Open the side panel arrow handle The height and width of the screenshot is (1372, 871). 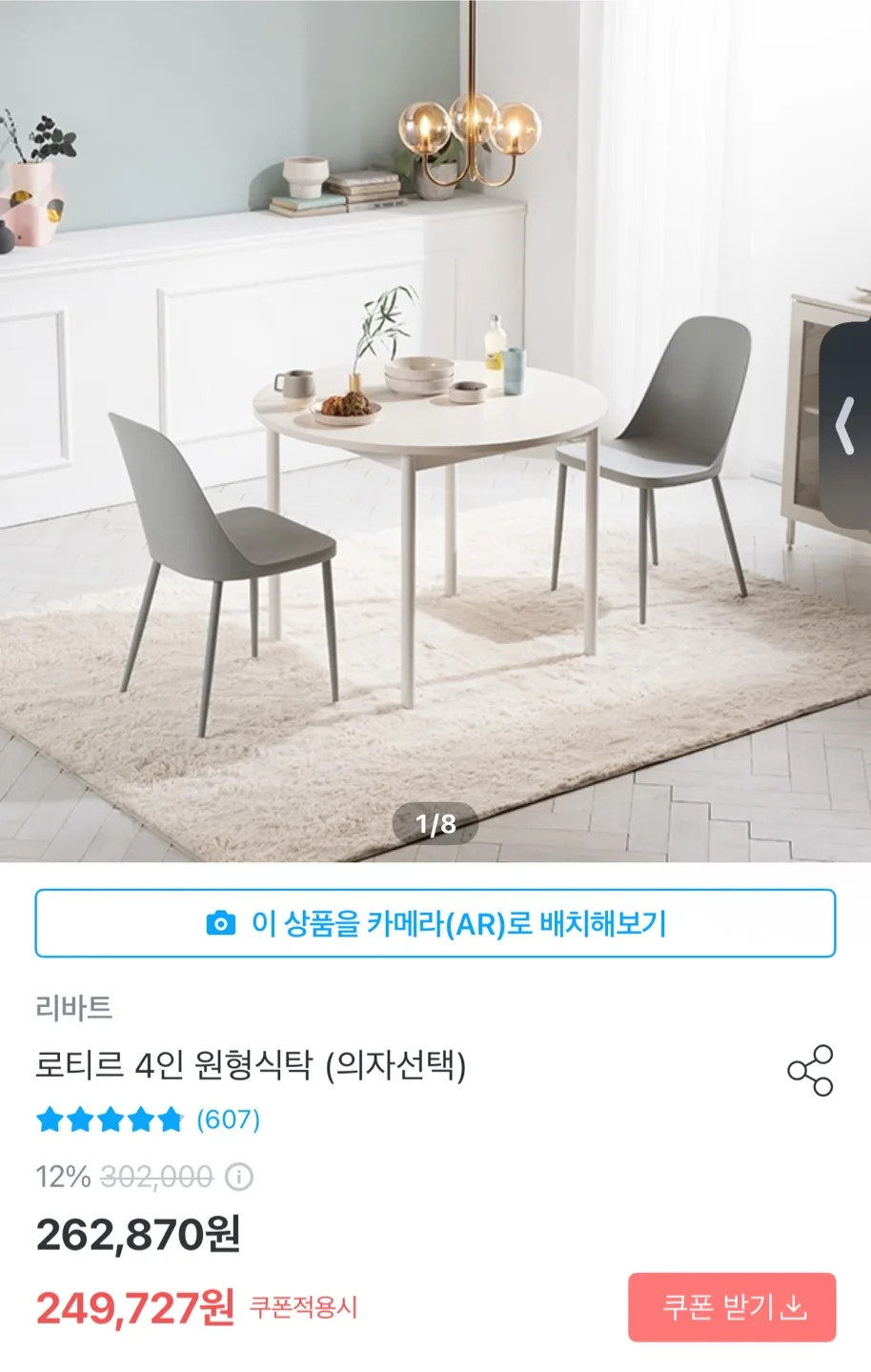[x=846, y=425]
